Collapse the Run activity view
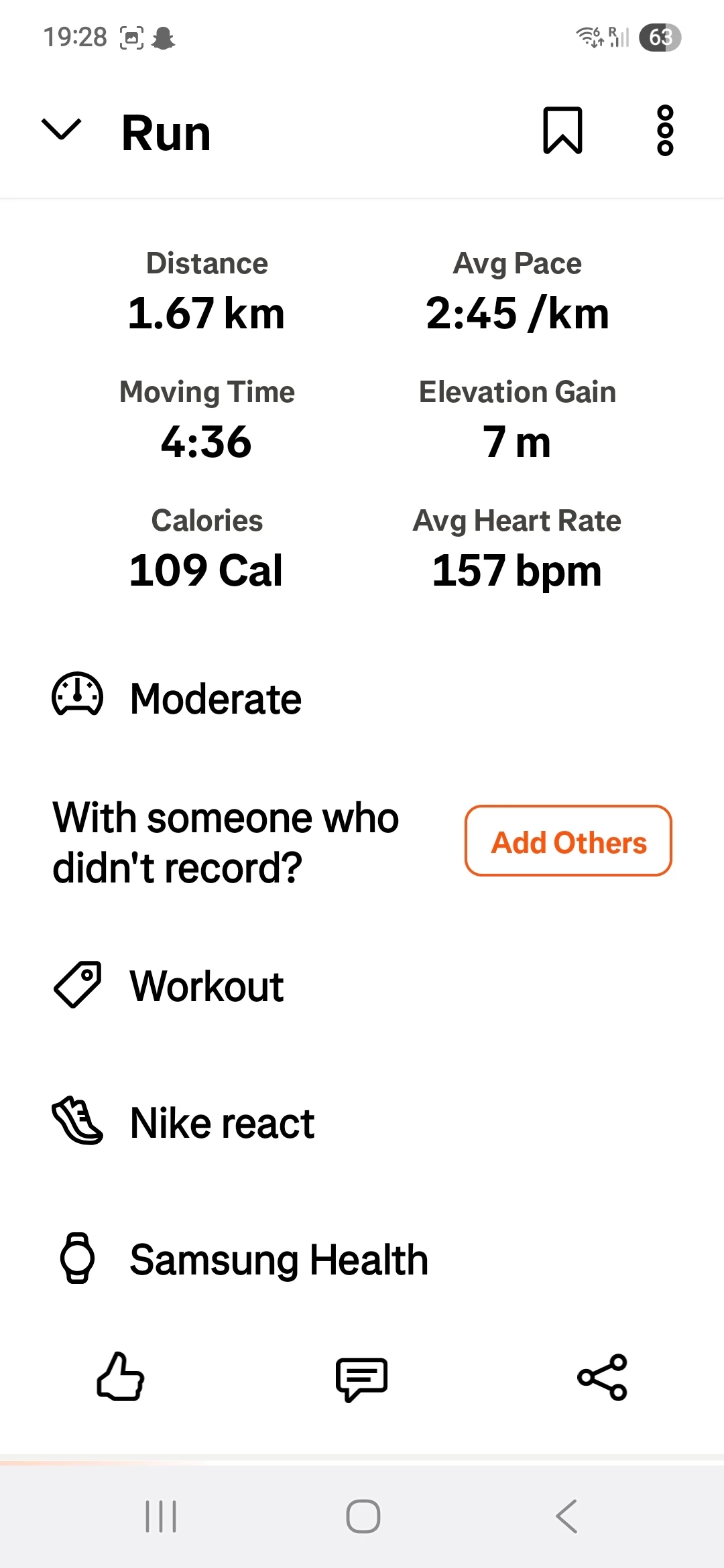724x1568 pixels. (61, 130)
